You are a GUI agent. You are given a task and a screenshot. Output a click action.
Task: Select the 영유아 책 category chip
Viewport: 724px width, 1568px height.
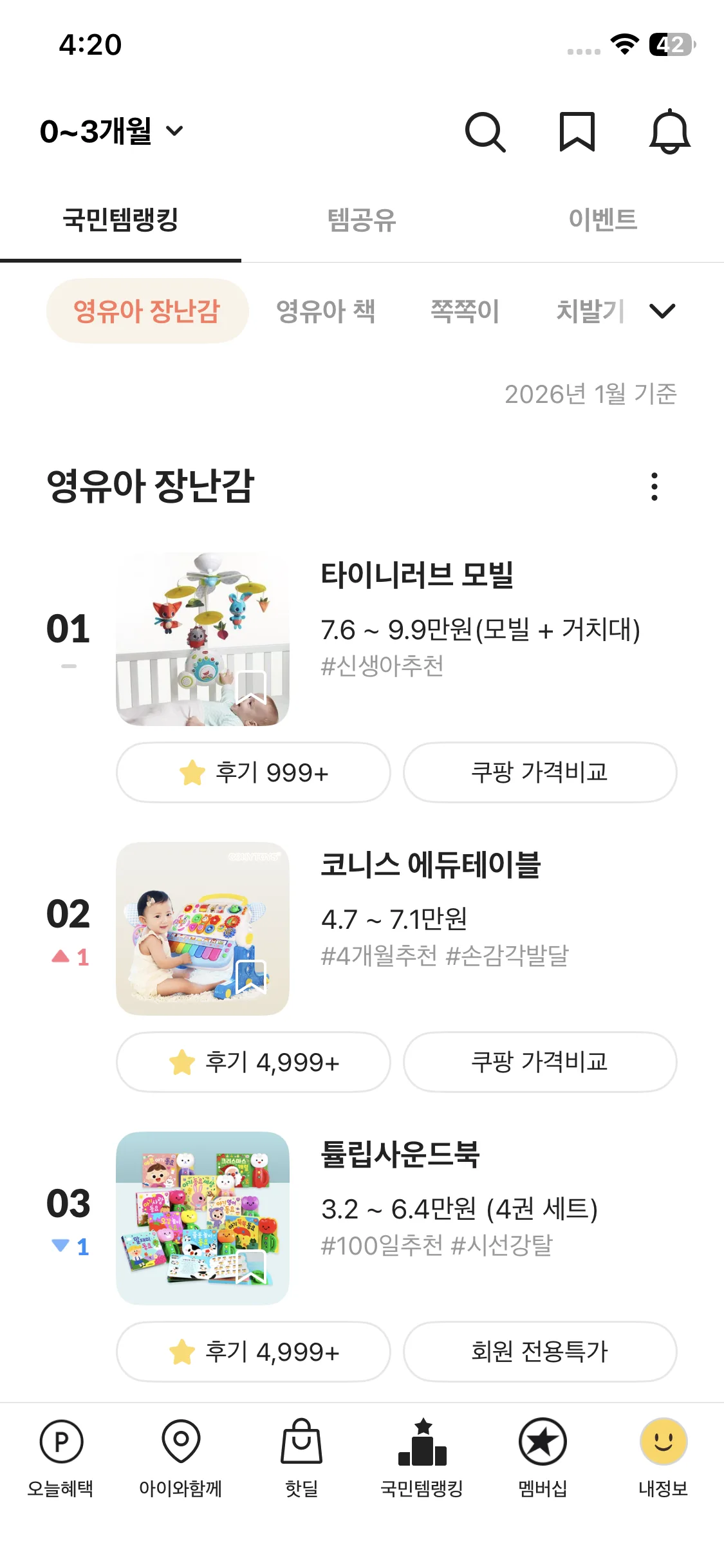point(326,311)
